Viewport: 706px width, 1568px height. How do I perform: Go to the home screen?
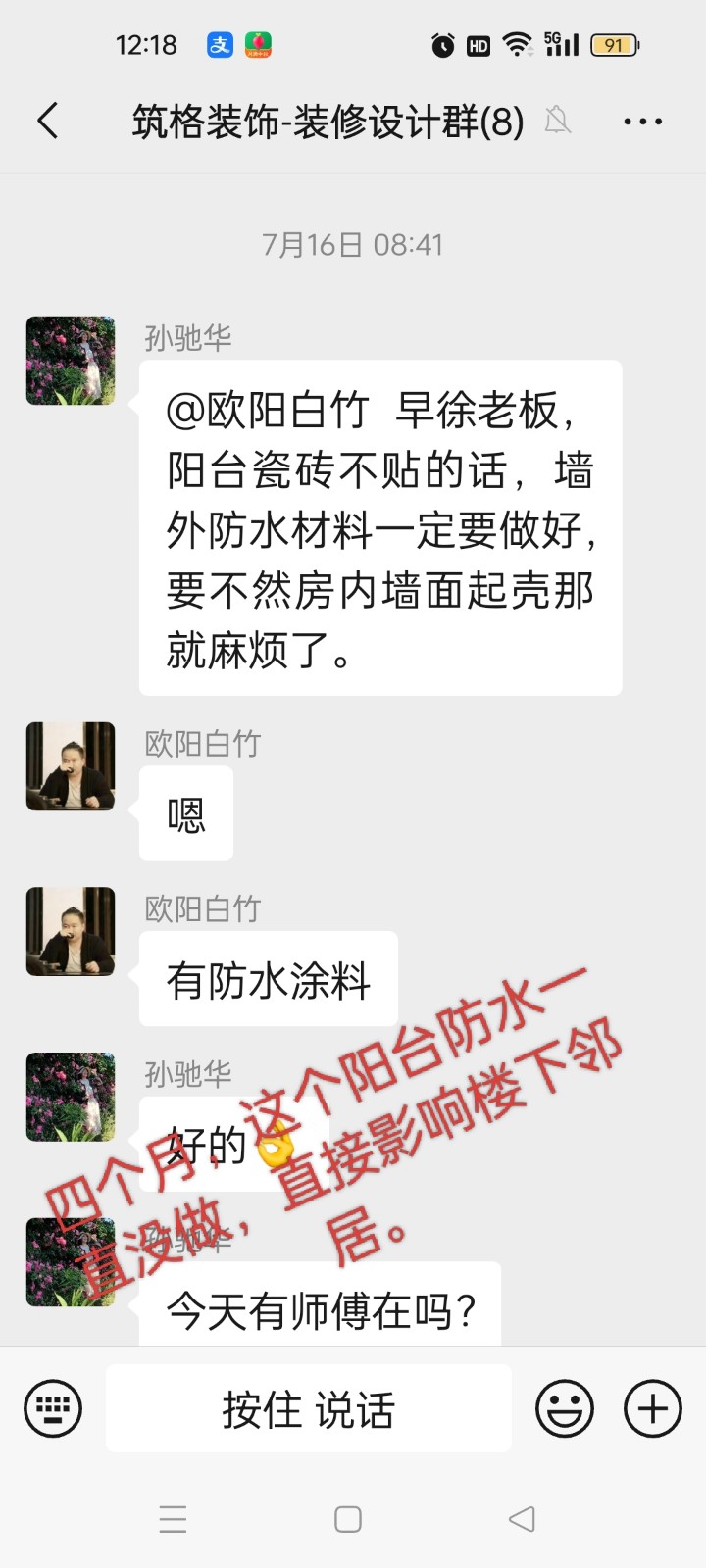pyautogui.click(x=348, y=1519)
